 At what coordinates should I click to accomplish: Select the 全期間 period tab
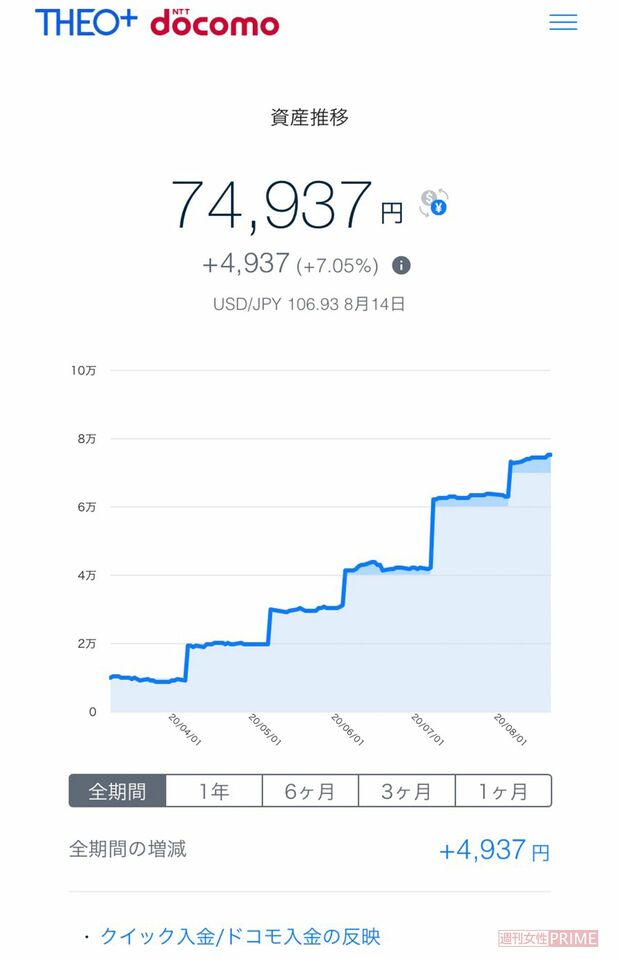(117, 791)
